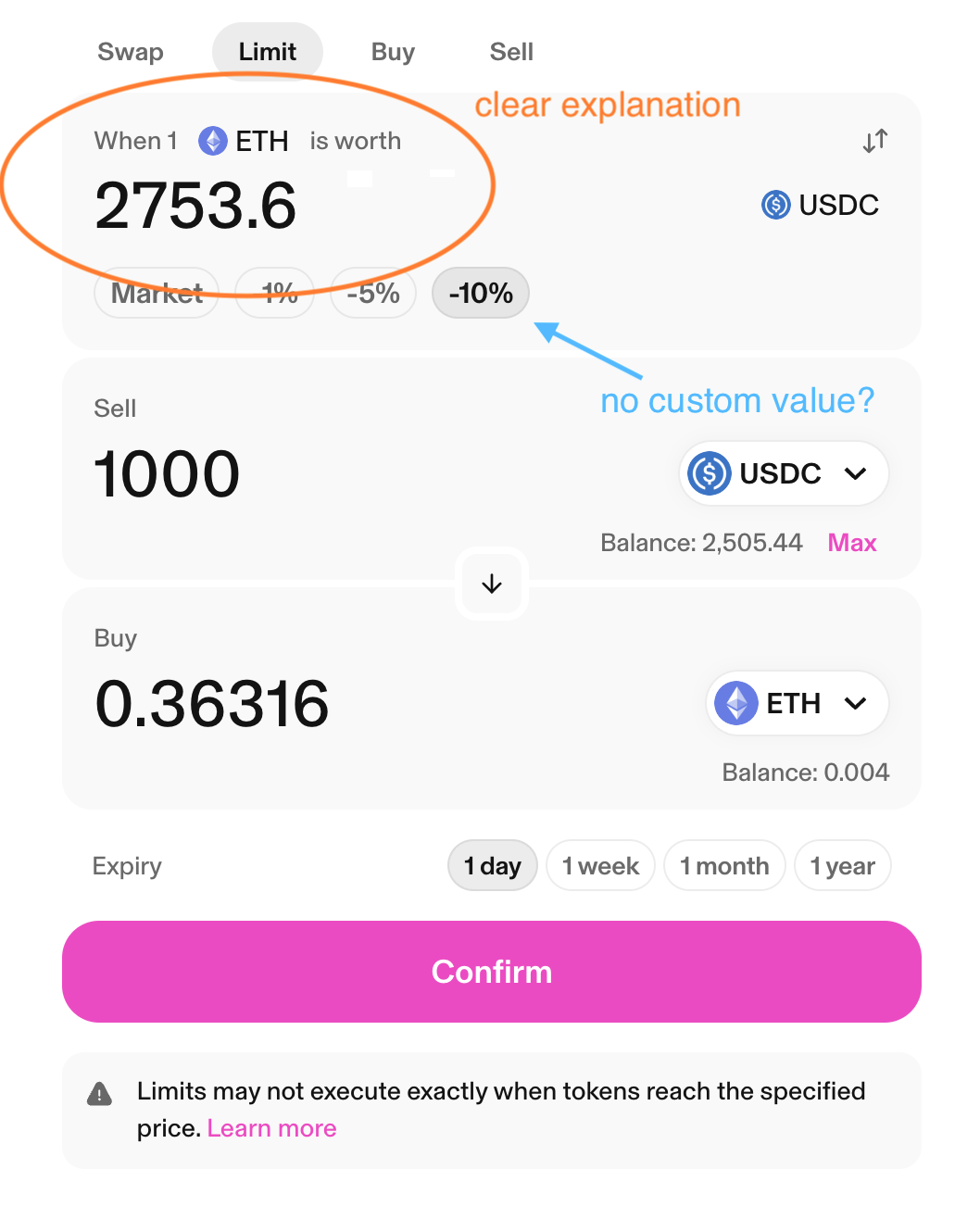The width and height of the screenshot is (980, 1219).
Task: Open the Buy tab
Action: click(393, 52)
